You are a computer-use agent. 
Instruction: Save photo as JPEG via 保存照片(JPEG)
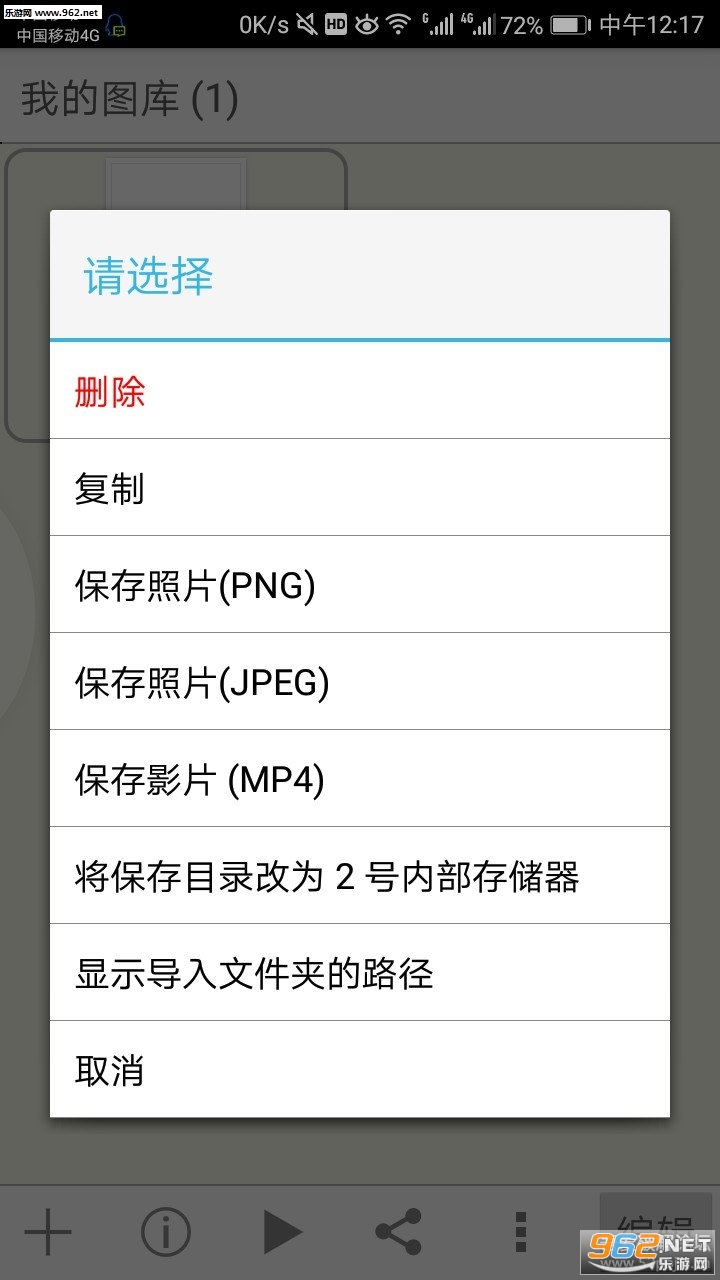pos(358,682)
